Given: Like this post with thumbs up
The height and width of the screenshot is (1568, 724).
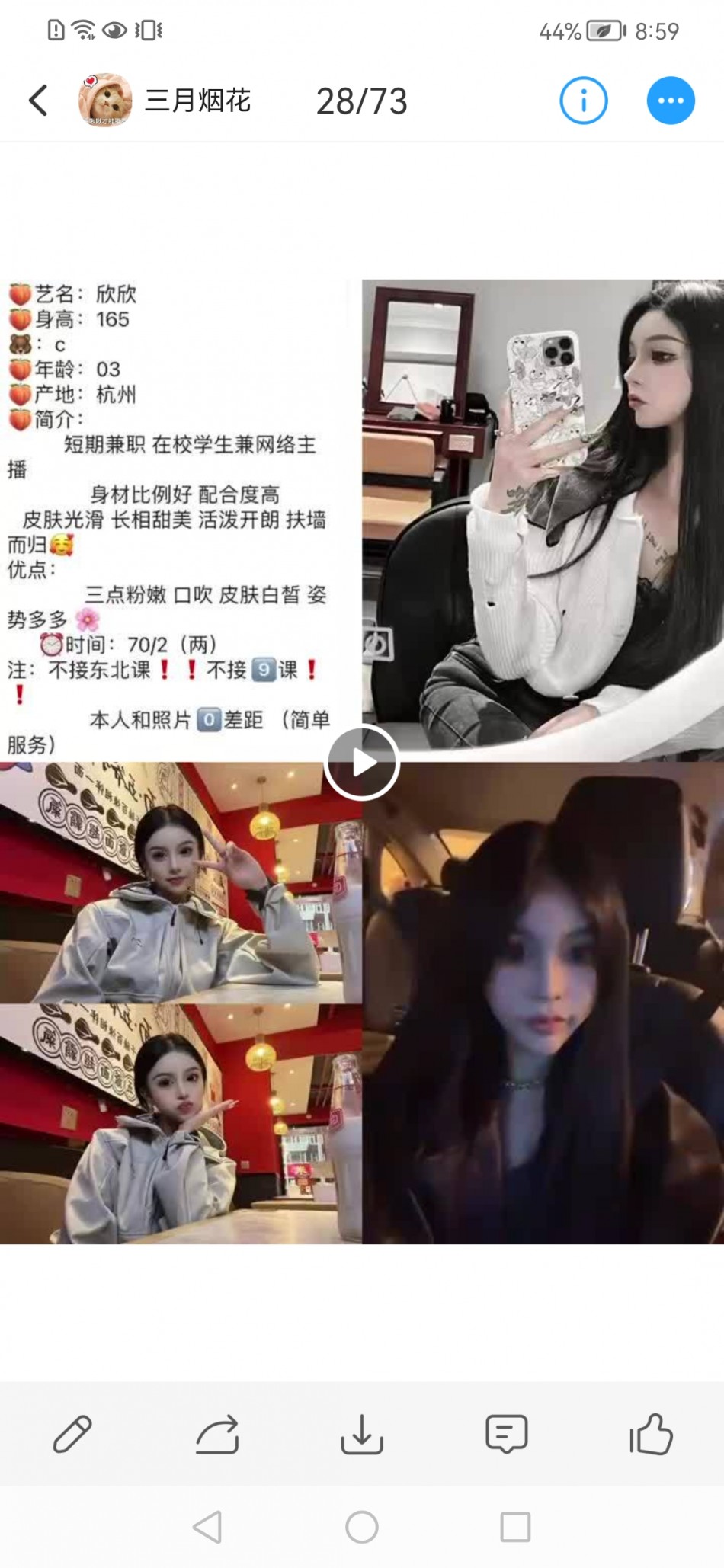Looking at the screenshot, I should click(652, 1435).
